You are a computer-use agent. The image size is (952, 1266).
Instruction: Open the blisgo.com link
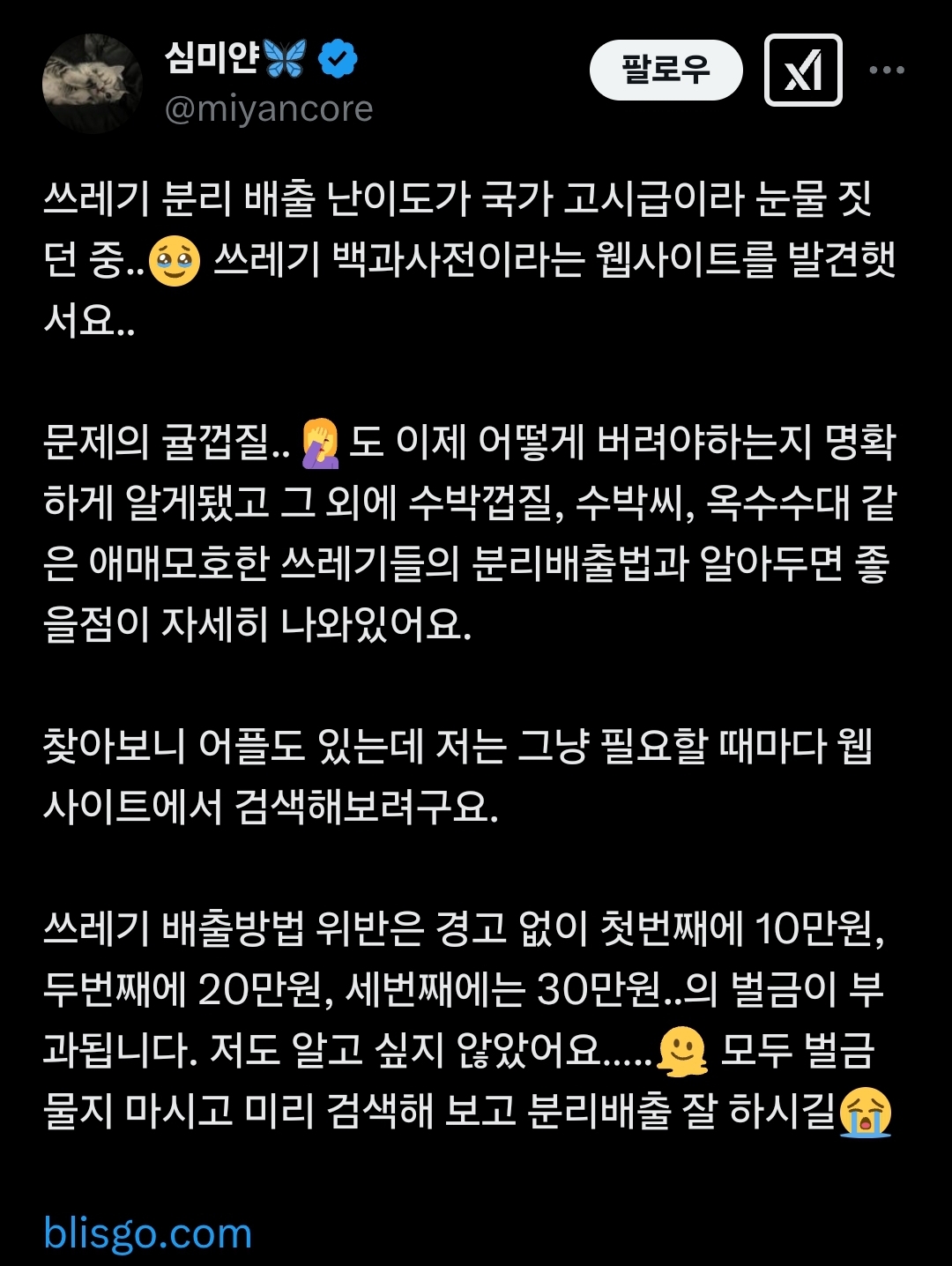(148, 1232)
